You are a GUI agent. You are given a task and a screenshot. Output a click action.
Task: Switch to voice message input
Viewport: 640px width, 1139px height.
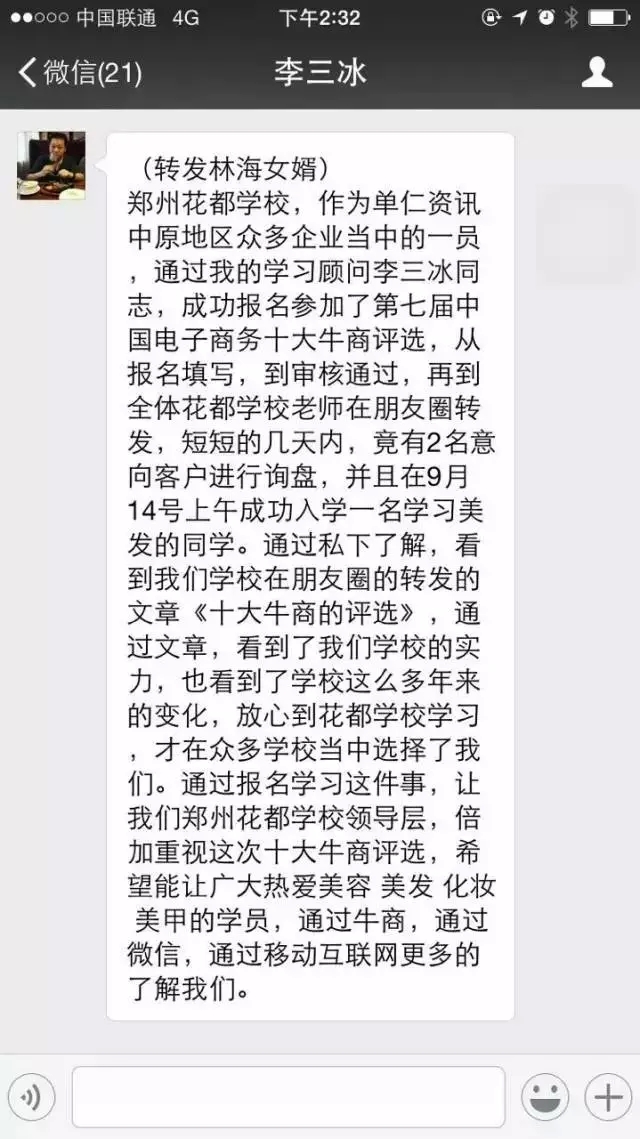coord(31,1098)
